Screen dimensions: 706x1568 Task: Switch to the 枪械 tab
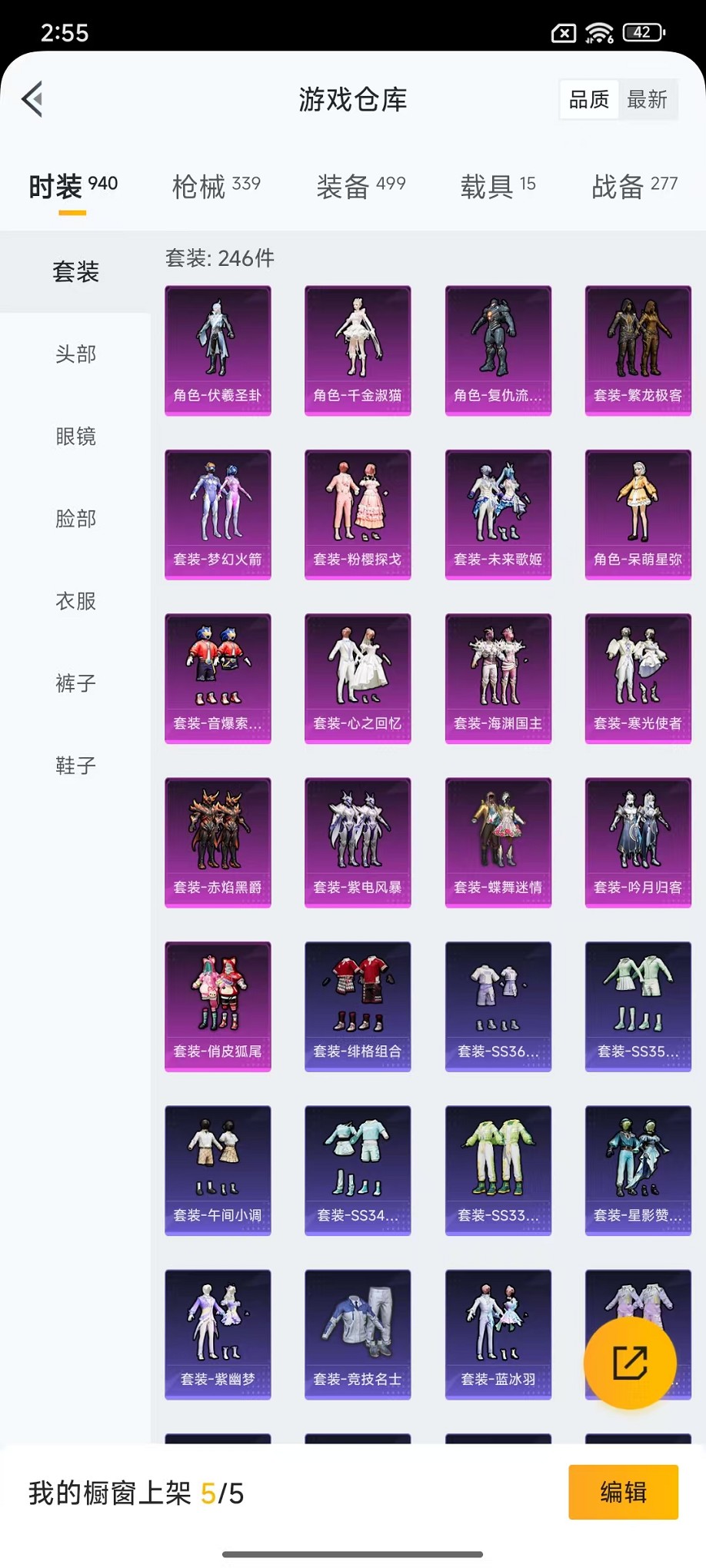pos(216,186)
